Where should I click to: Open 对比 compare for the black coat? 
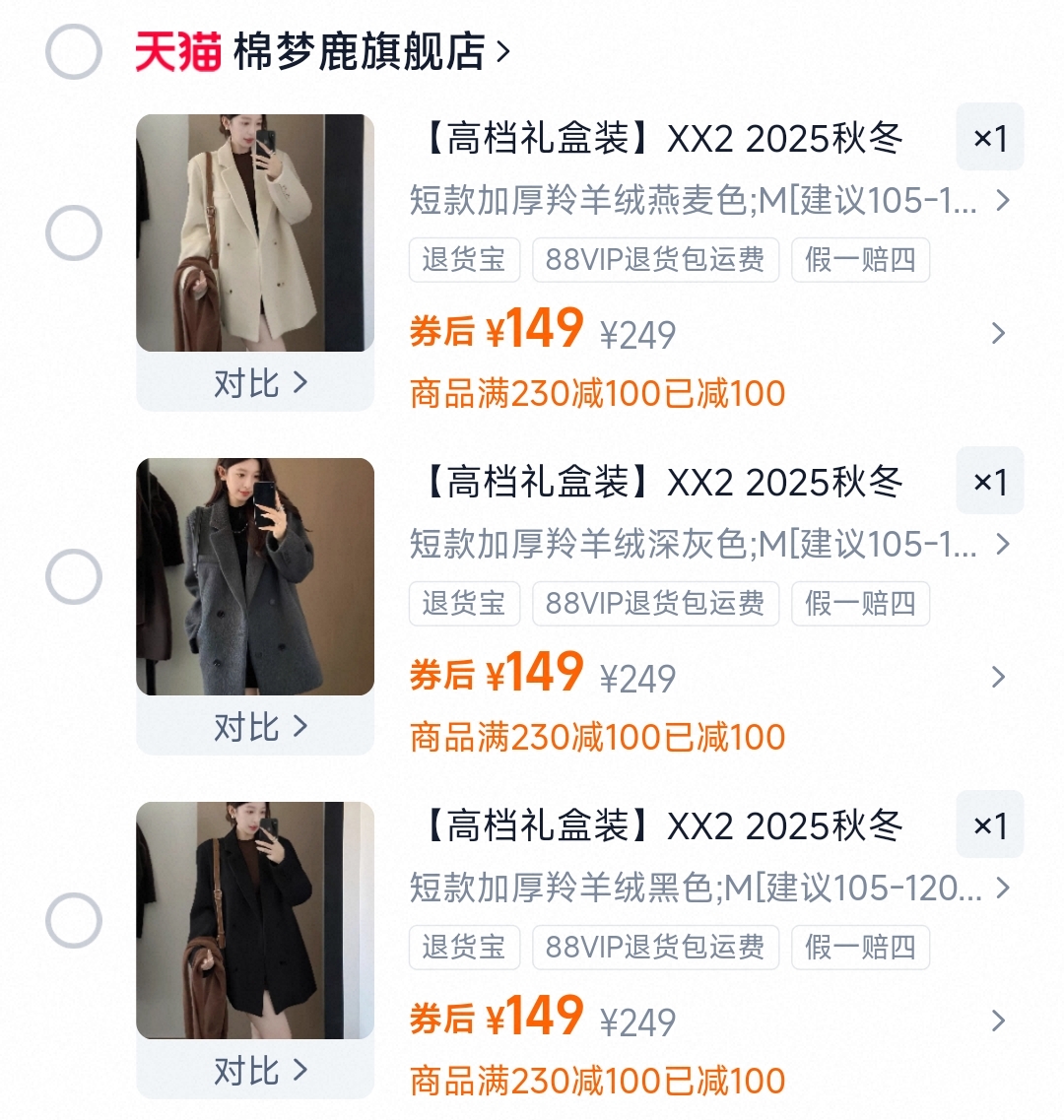(254, 1071)
